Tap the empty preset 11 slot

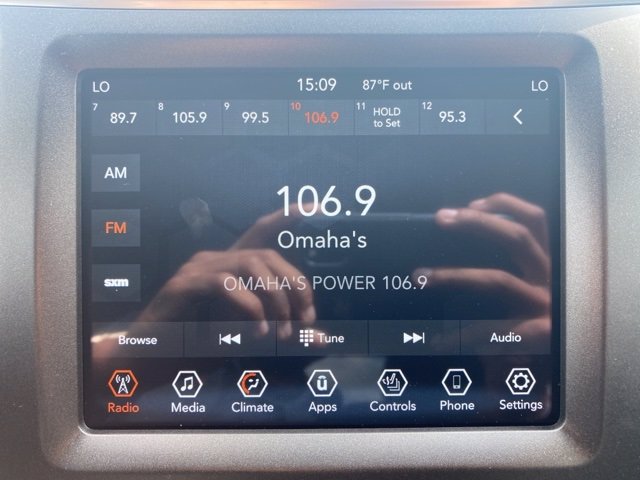(386, 117)
